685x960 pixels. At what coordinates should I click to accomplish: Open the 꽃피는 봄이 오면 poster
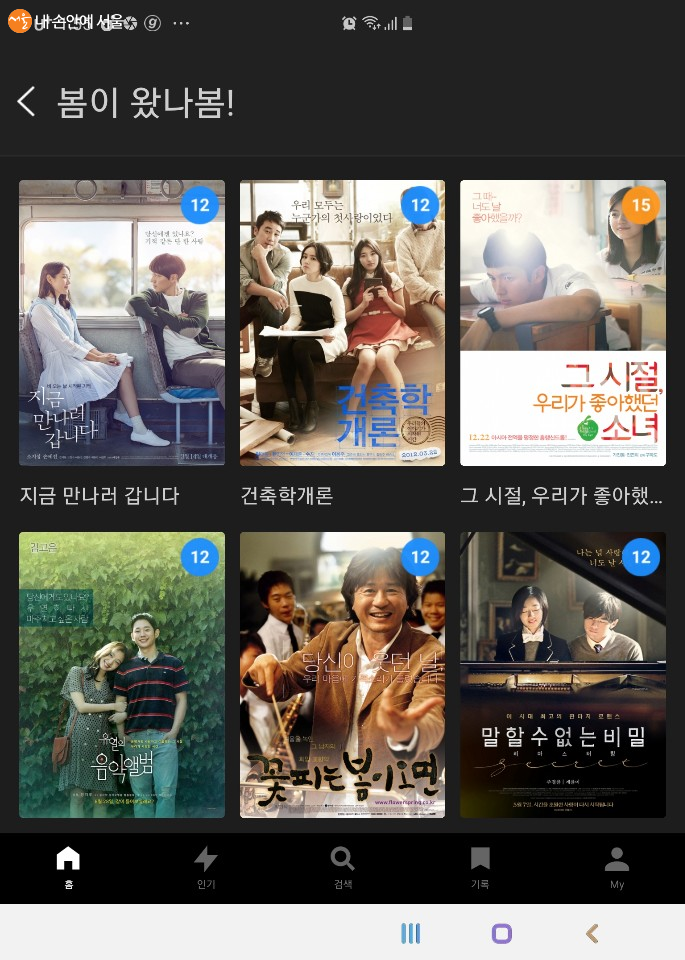coord(342,675)
